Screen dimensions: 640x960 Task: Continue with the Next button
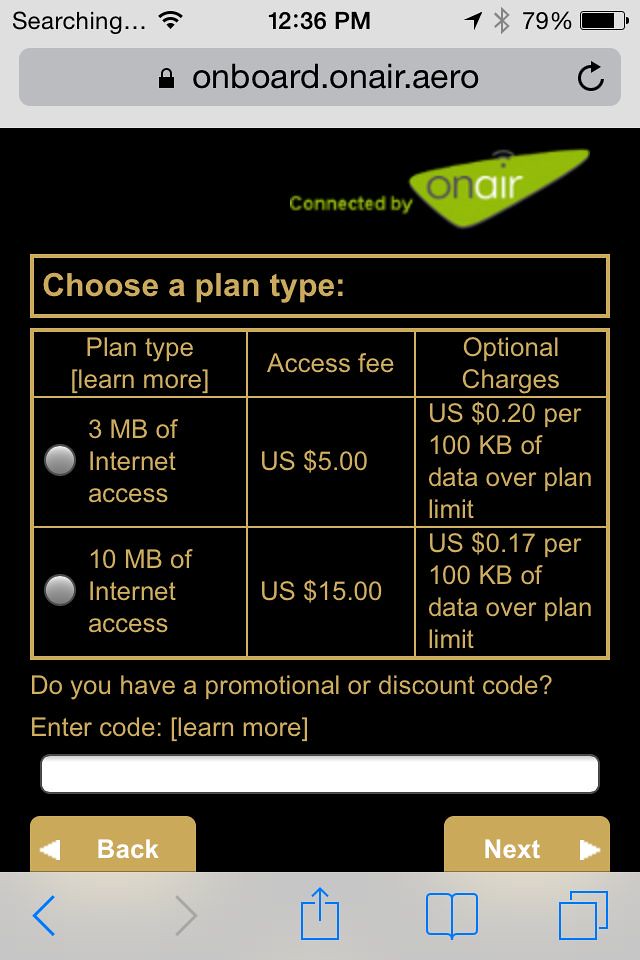click(x=526, y=847)
